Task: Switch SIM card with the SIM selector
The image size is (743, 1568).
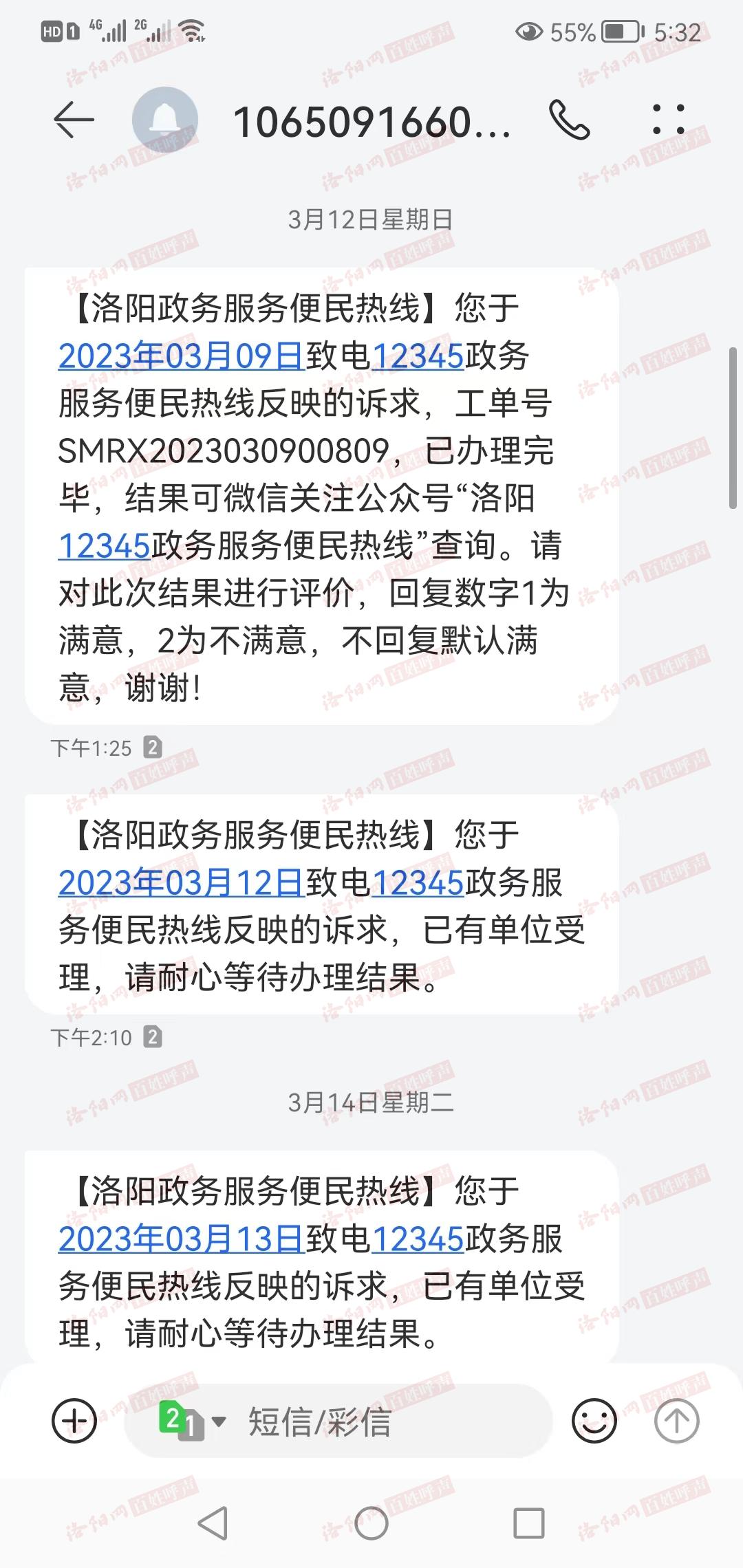Action: pyautogui.click(x=191, y=1421)
